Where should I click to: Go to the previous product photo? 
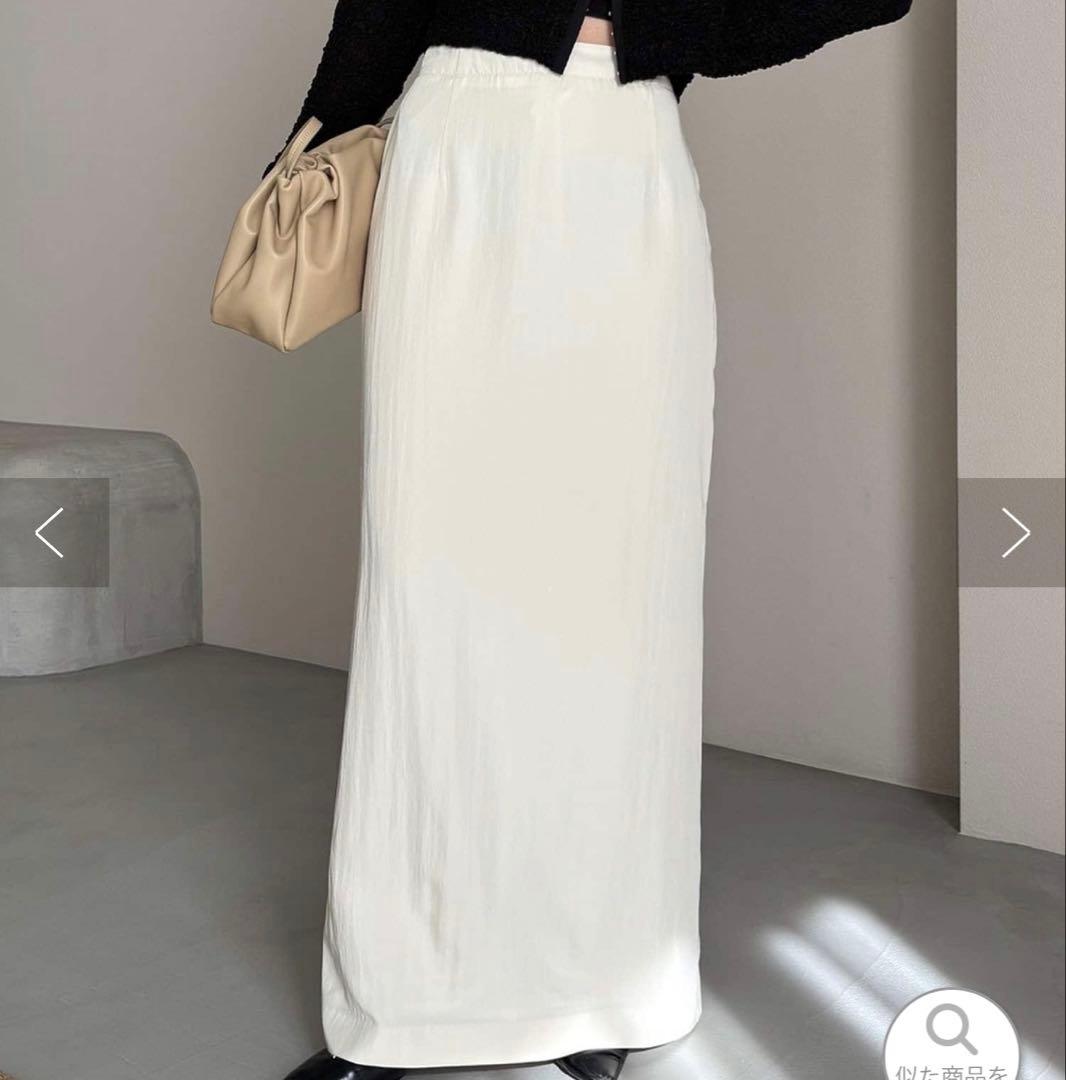[50, 532]
